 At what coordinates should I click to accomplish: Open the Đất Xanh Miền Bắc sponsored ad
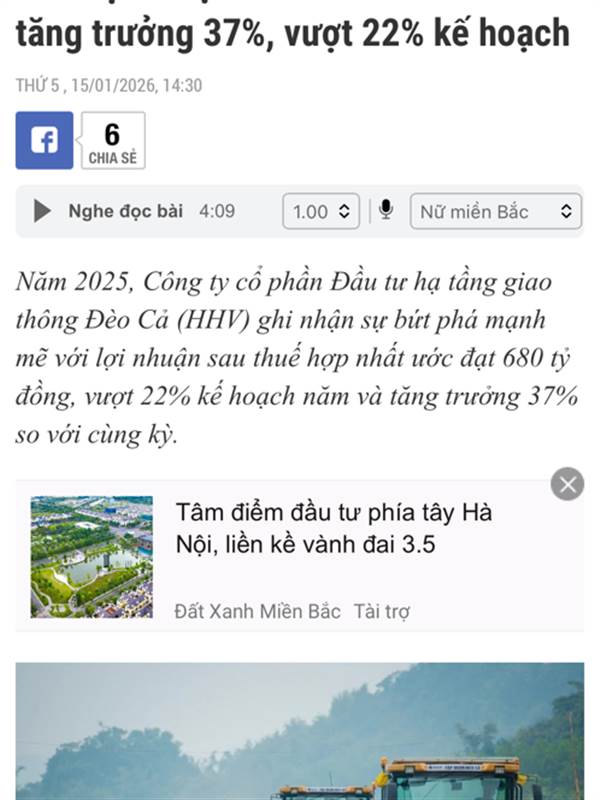(x=299, y=556)
